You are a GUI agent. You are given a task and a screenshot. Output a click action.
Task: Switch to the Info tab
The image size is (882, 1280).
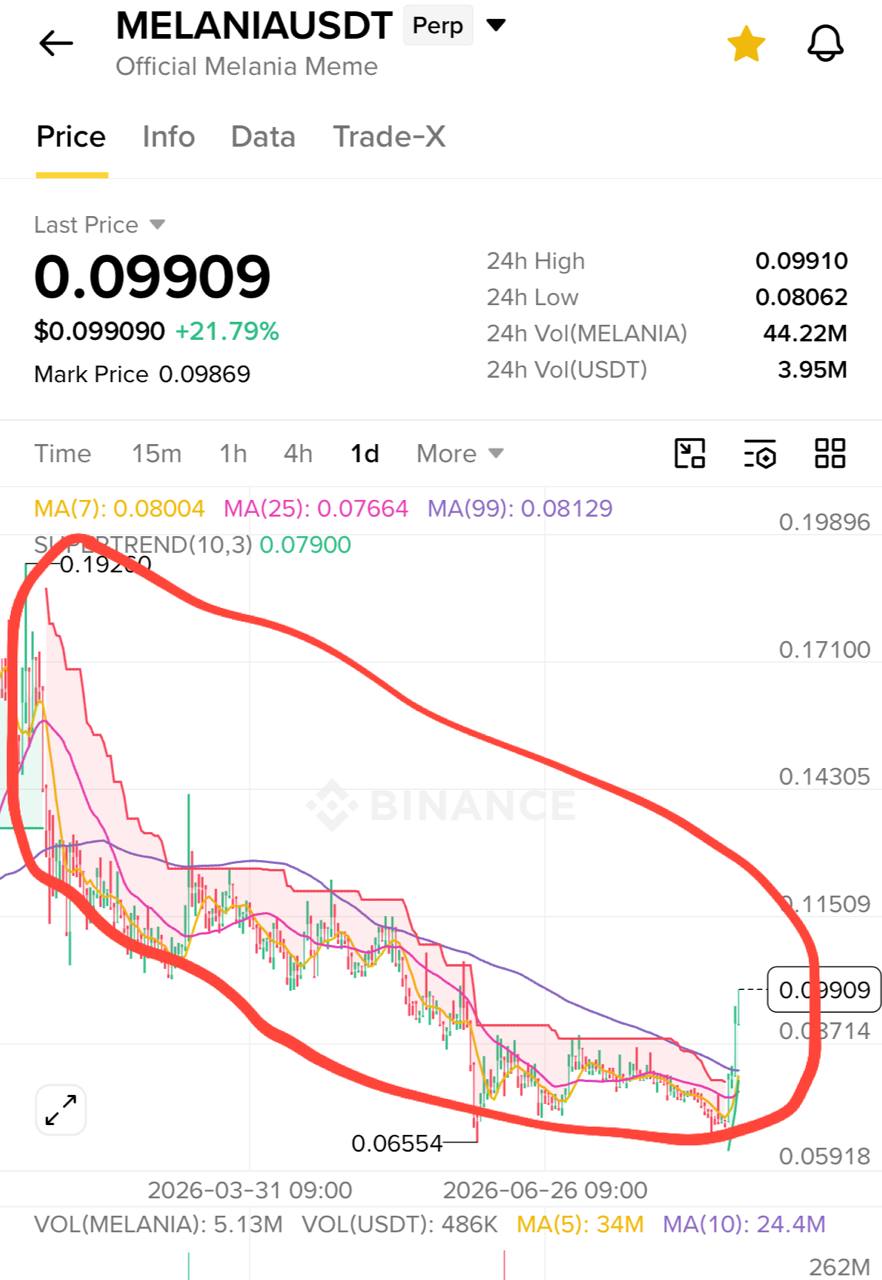[168, 137]
